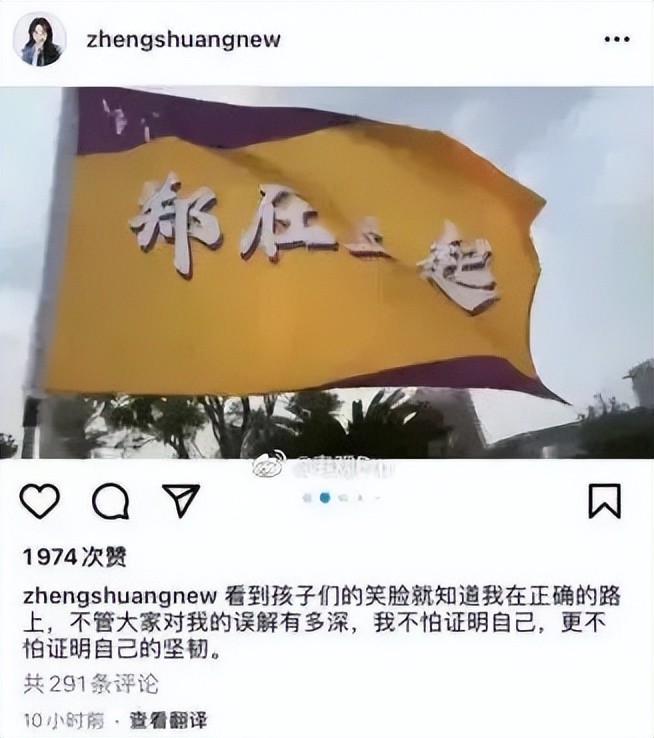The image size is (654, 738).
Task: Tap 查看翻译 to translate the caption
Action: (168, 721)
